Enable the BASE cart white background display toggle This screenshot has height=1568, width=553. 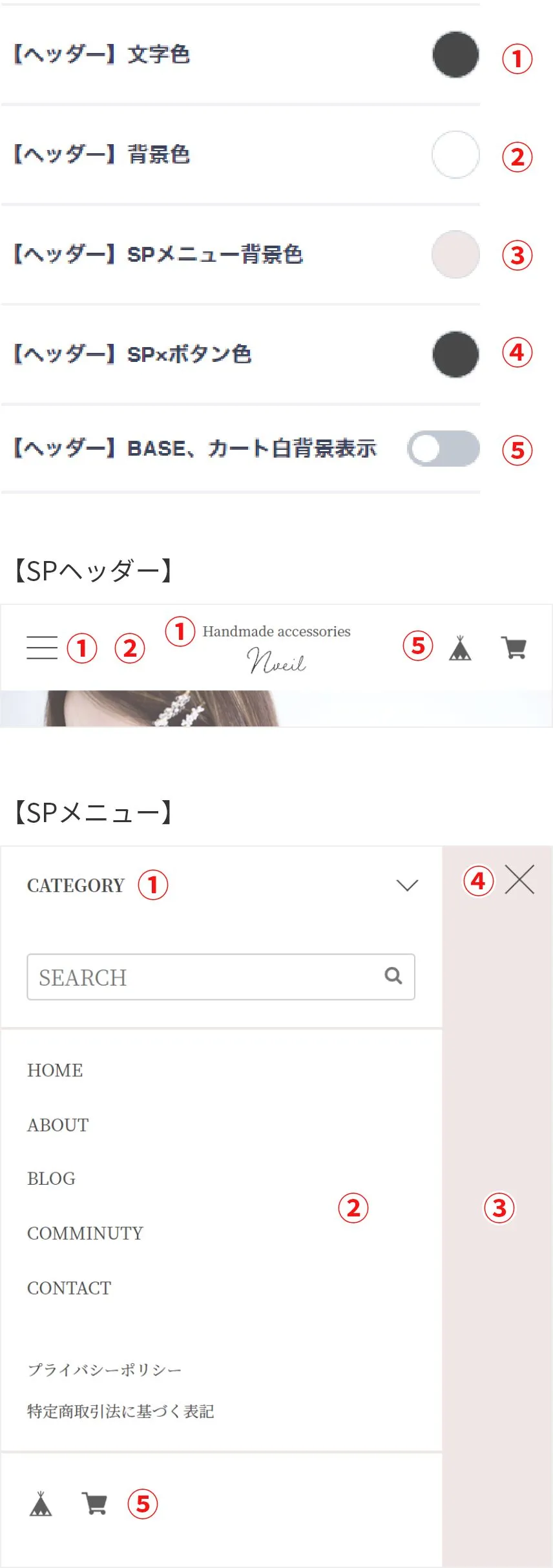(x=443, y=448)
